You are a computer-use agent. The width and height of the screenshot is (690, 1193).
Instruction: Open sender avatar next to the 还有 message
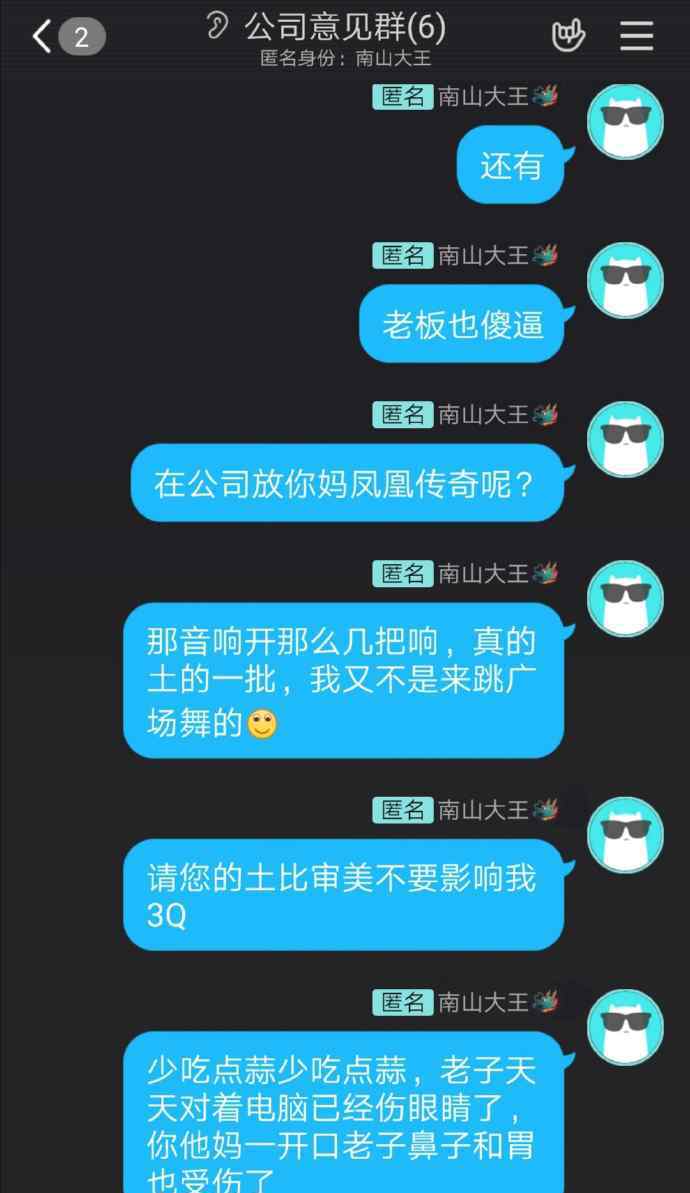[x=625, y=122]
